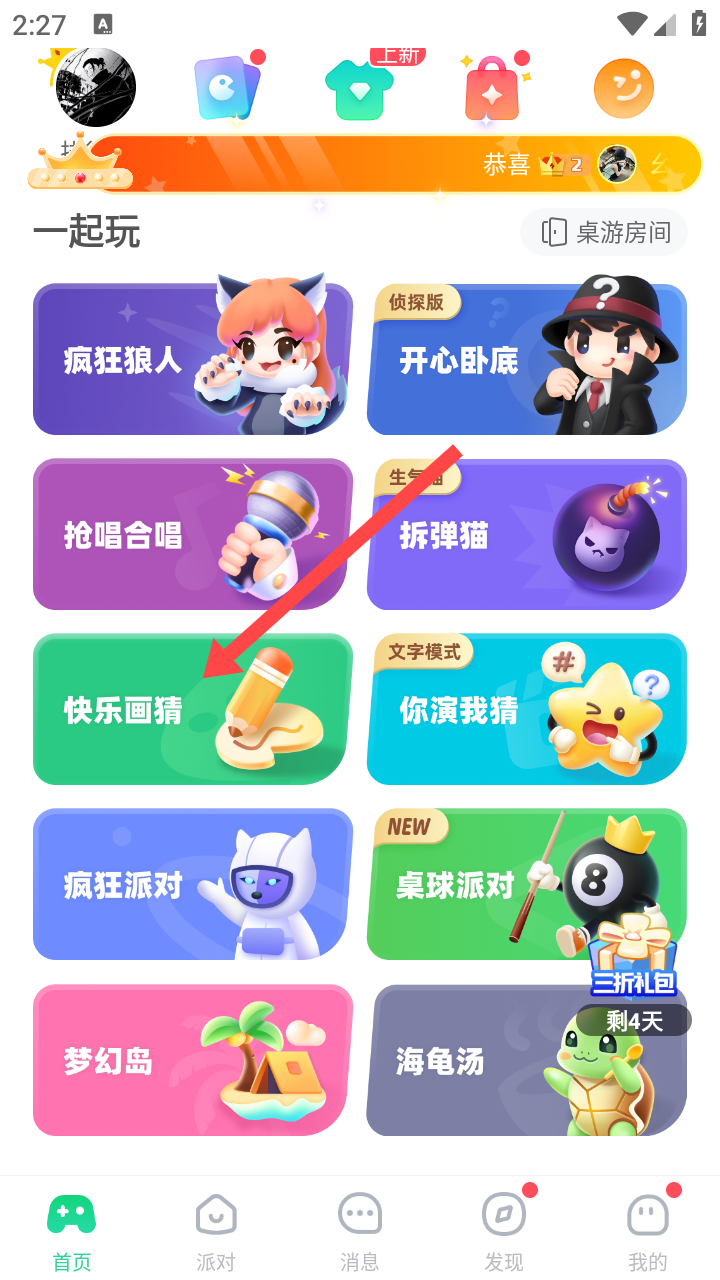
Task: Select the 首页 tab
Action: tap(72, 1231)
